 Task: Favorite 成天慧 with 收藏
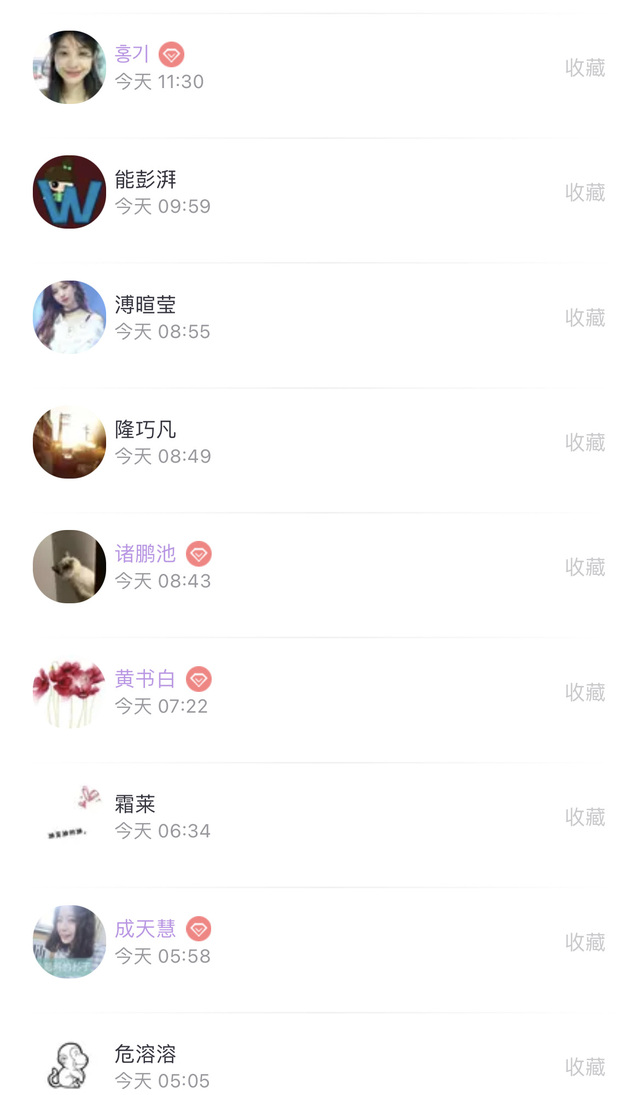(x=585, y=942)
